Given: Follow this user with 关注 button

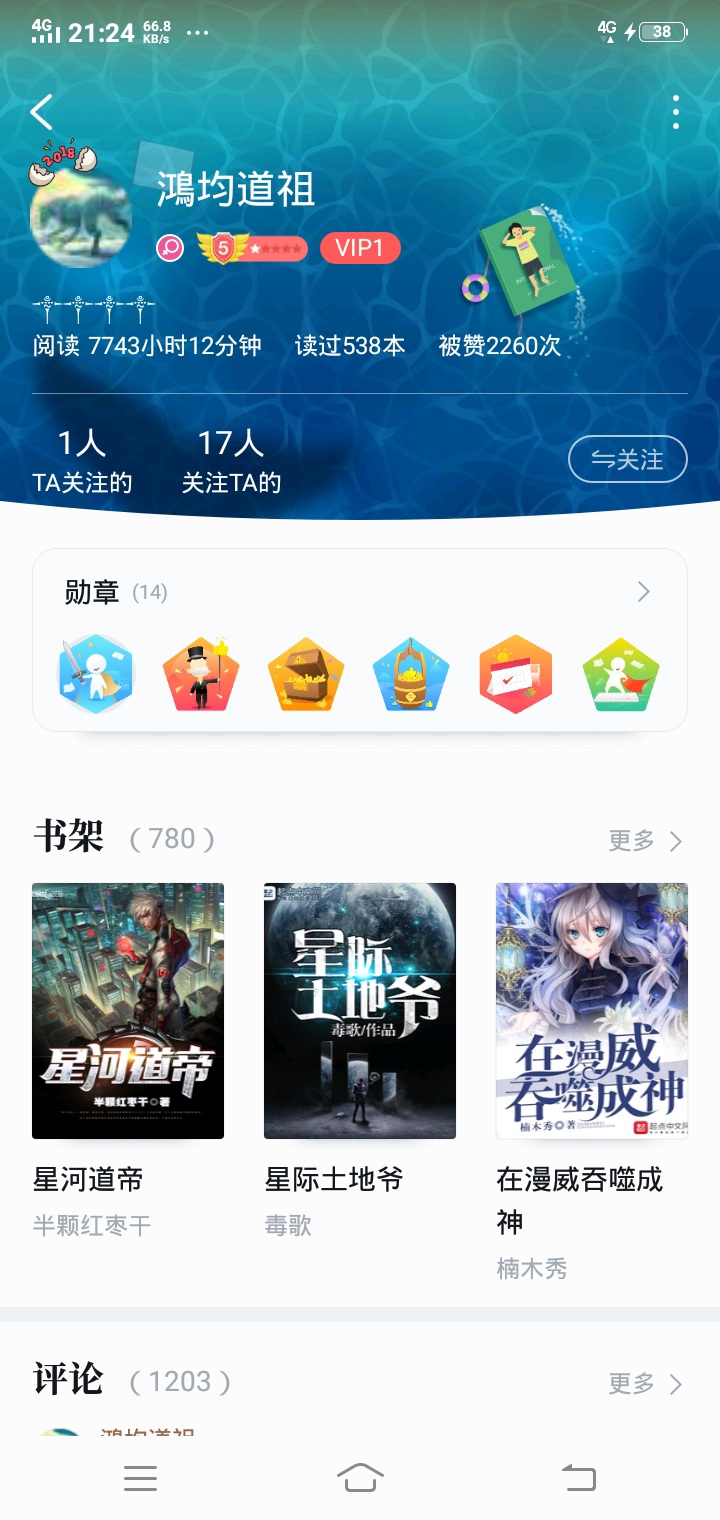Looking at the screenshot, I should pos(628,460).
